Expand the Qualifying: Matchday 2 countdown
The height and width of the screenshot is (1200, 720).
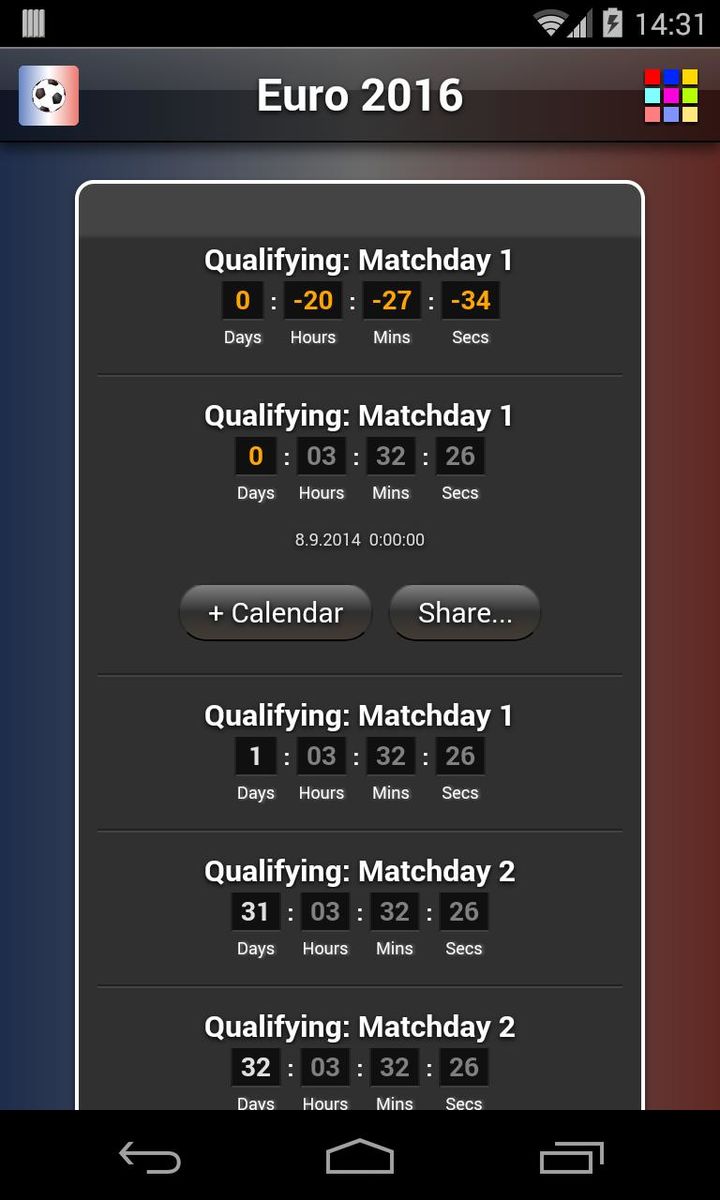[x=358, y=871]
